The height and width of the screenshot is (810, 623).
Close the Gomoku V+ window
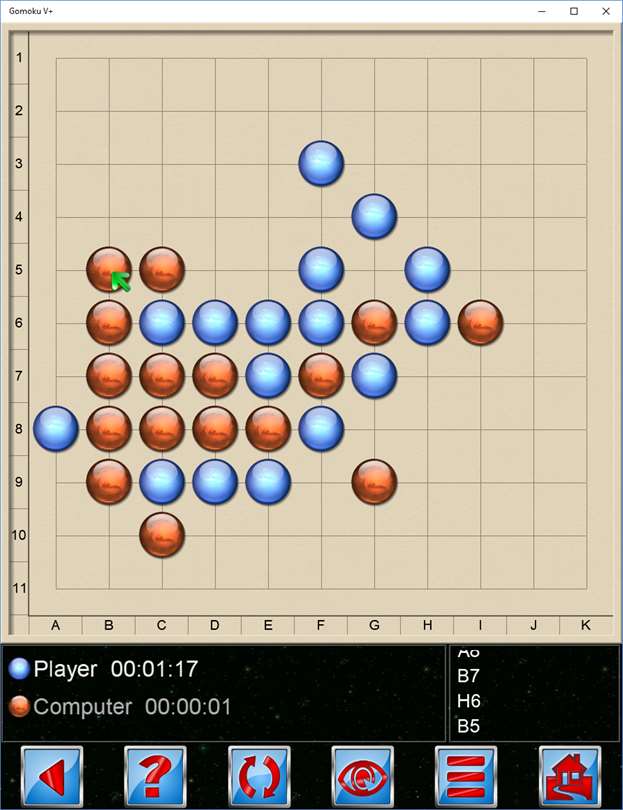point(605,11)
